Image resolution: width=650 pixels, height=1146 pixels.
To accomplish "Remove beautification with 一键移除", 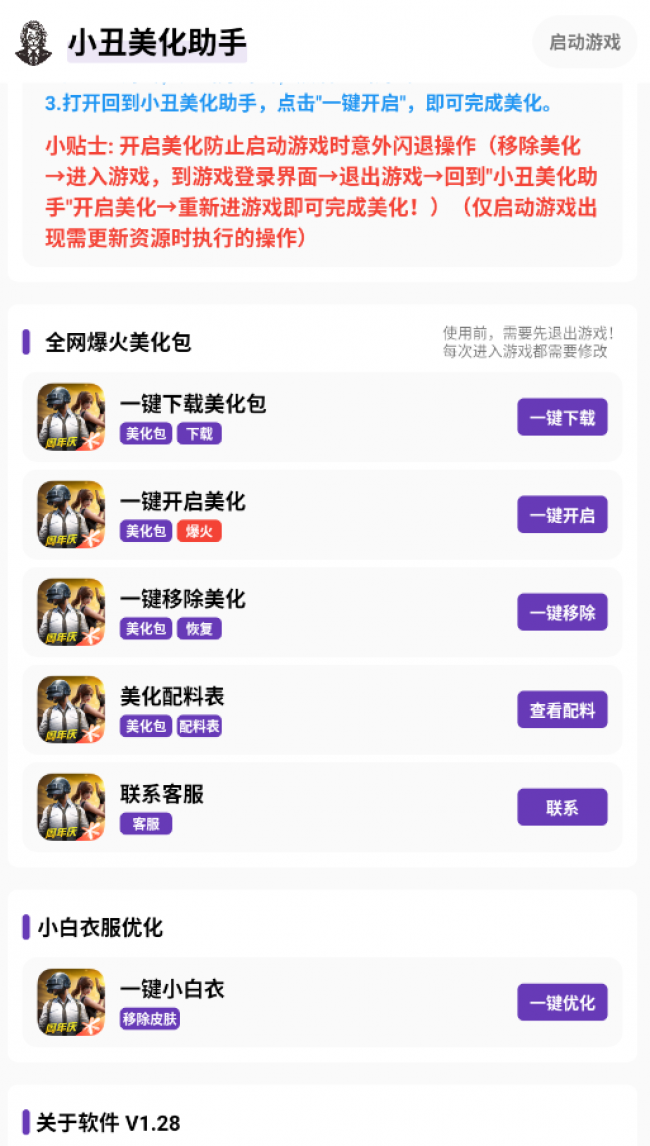I will [562, 612].
